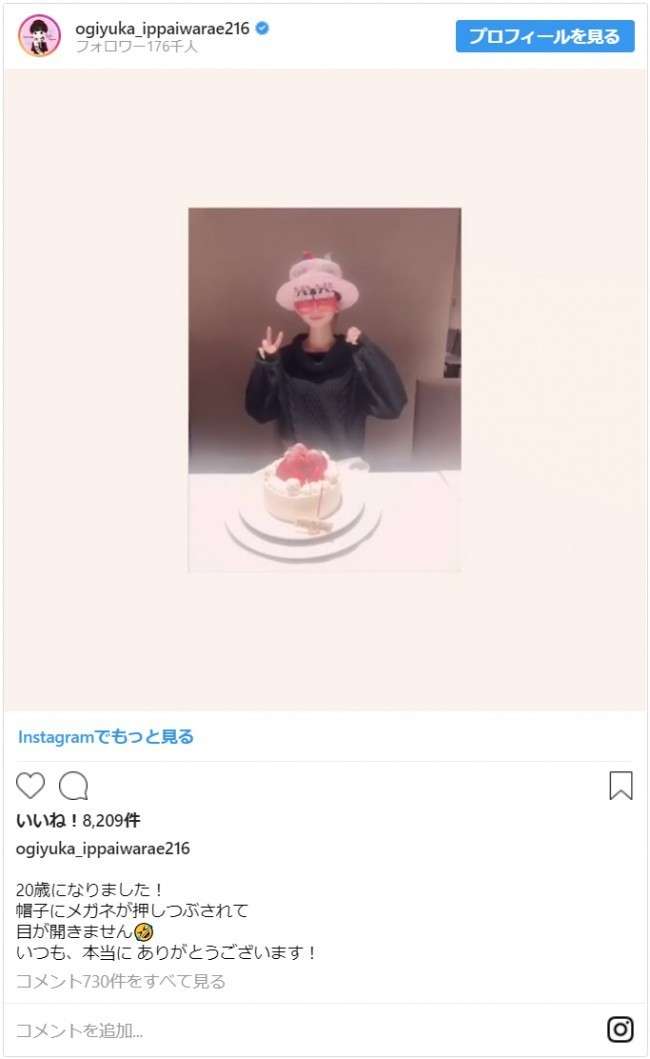Open the Instagram logo icon at the bottom
650x1059 pixels.
tap(620, 1030)
